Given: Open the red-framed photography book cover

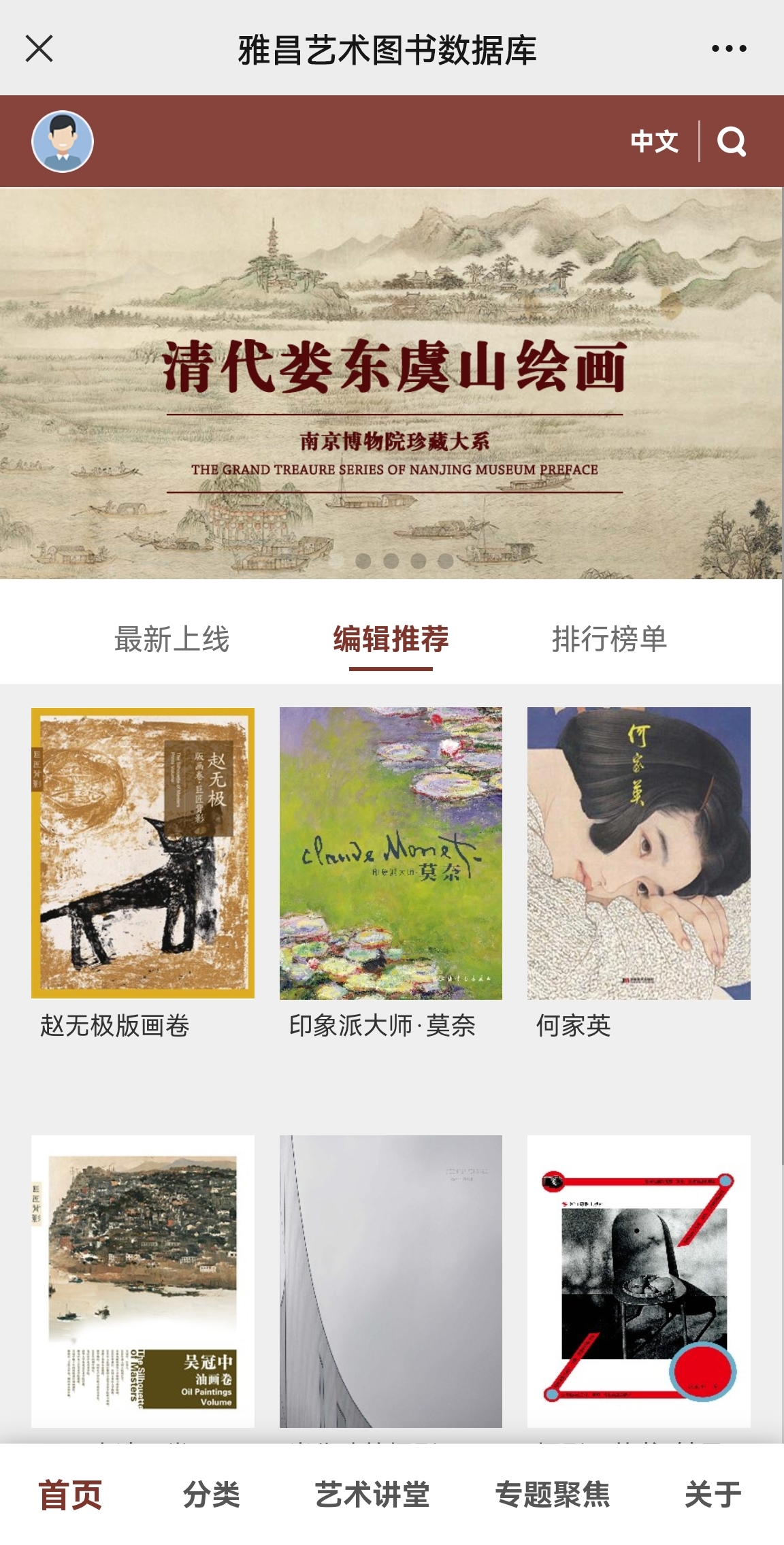Looking at the screenshot, I should [638, 1281].
